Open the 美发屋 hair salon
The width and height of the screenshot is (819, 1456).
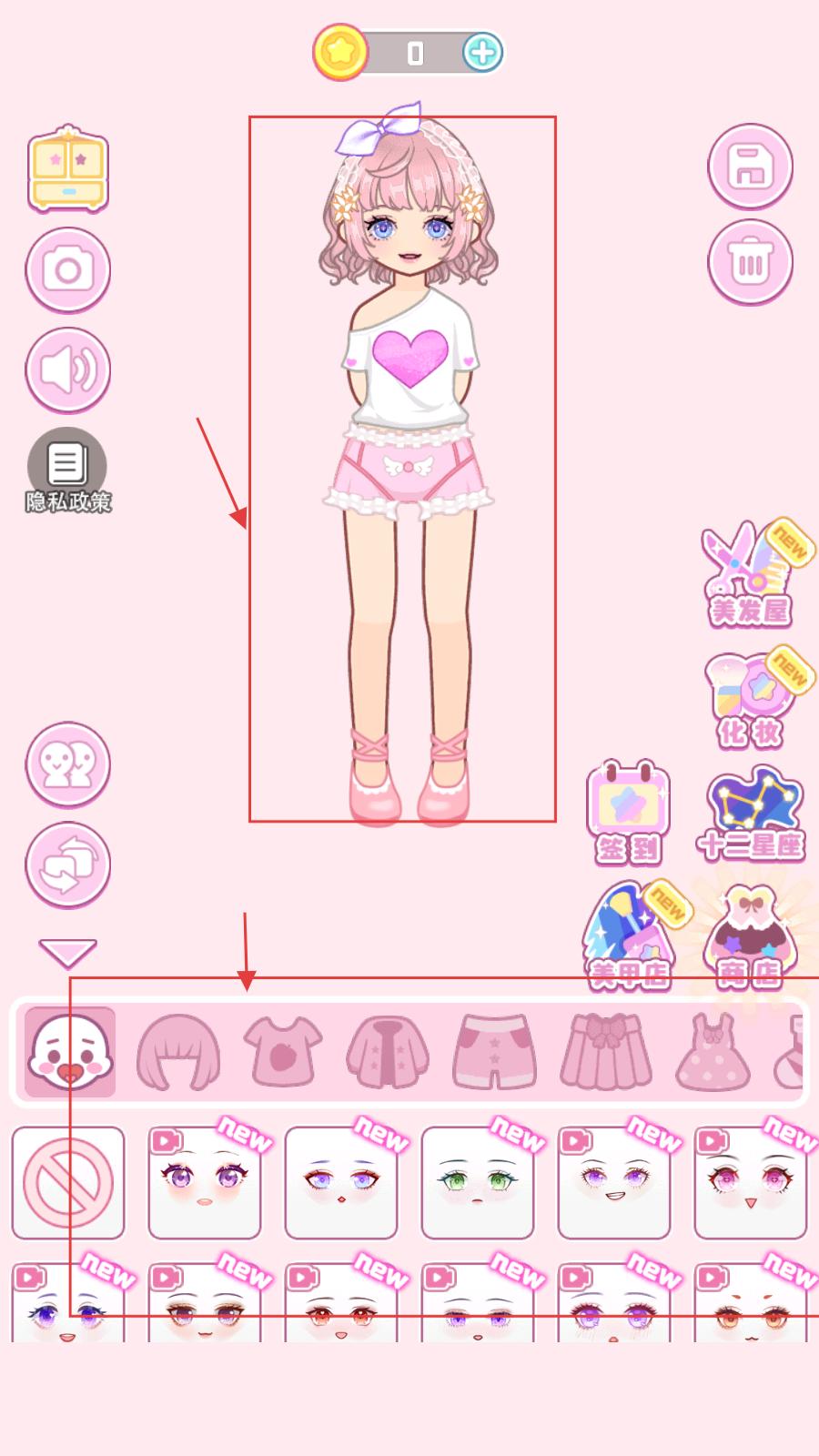(750, 575)
